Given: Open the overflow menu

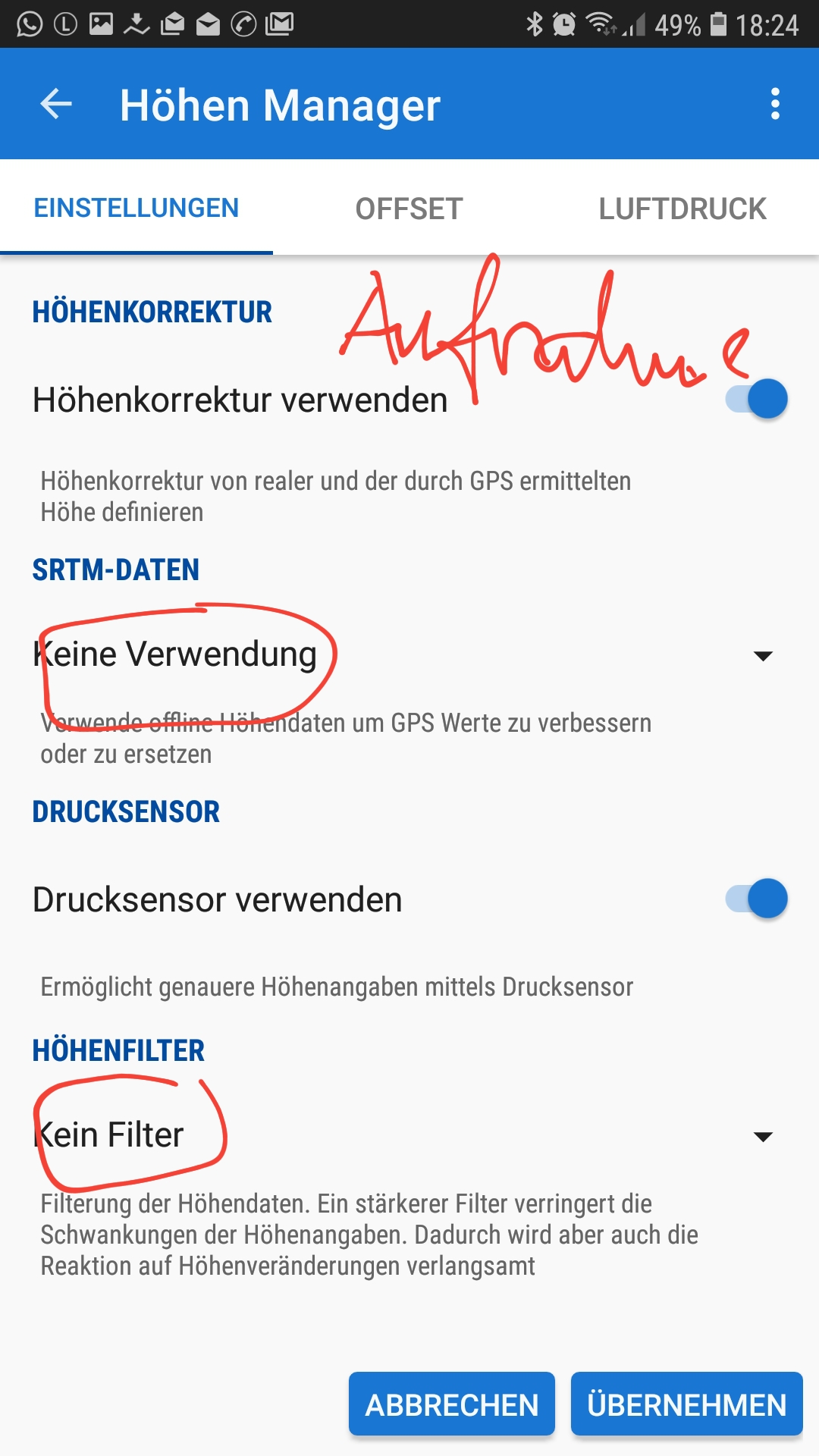Looking at the screenshot, I should tap(774, 104).
